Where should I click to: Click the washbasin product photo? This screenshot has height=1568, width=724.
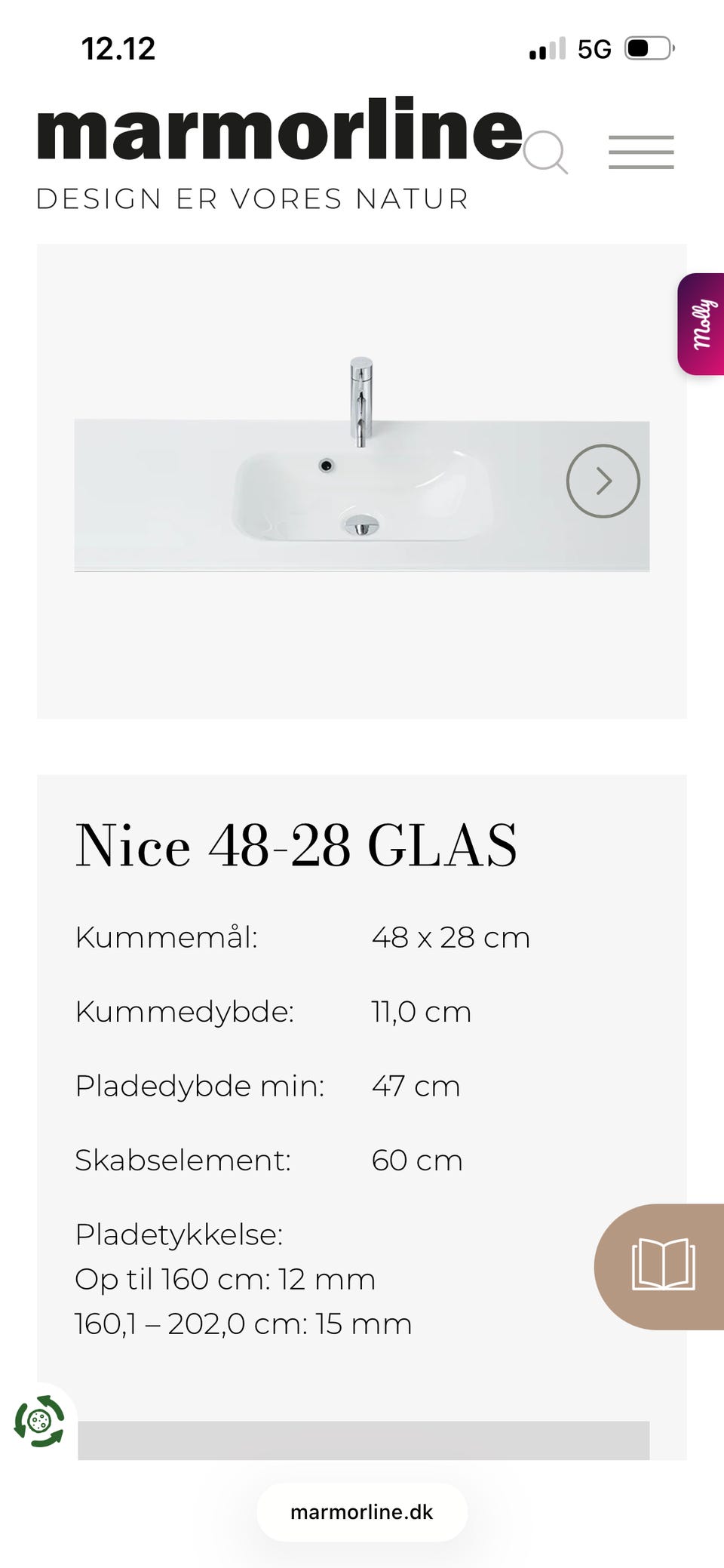362,490
